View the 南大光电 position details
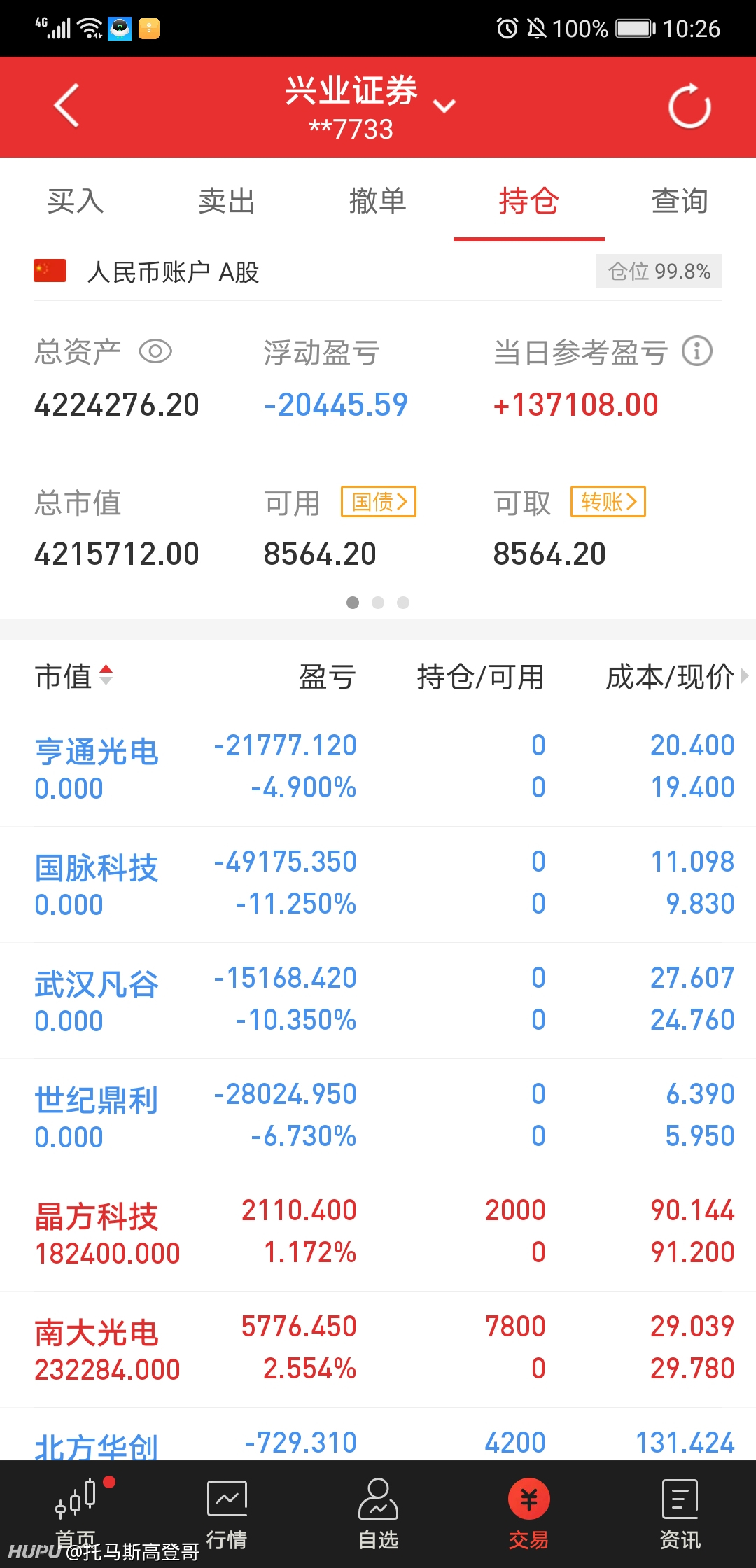756x1568 pixels. (378, 1349)
